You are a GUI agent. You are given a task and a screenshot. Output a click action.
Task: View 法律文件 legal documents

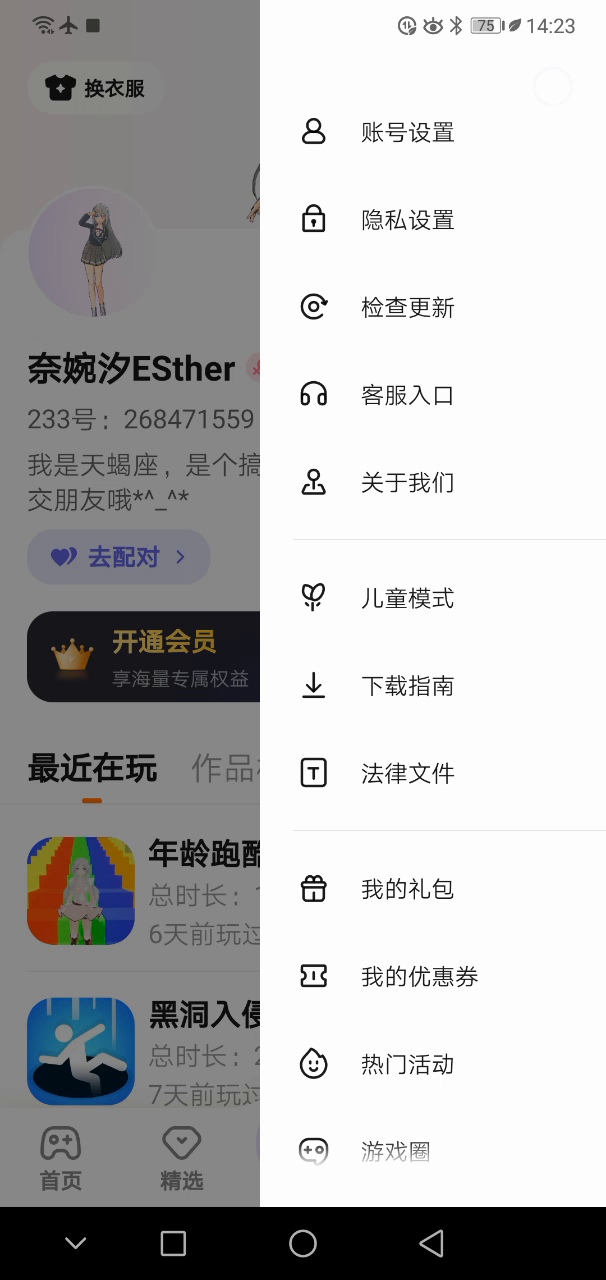tap(407, 773)
